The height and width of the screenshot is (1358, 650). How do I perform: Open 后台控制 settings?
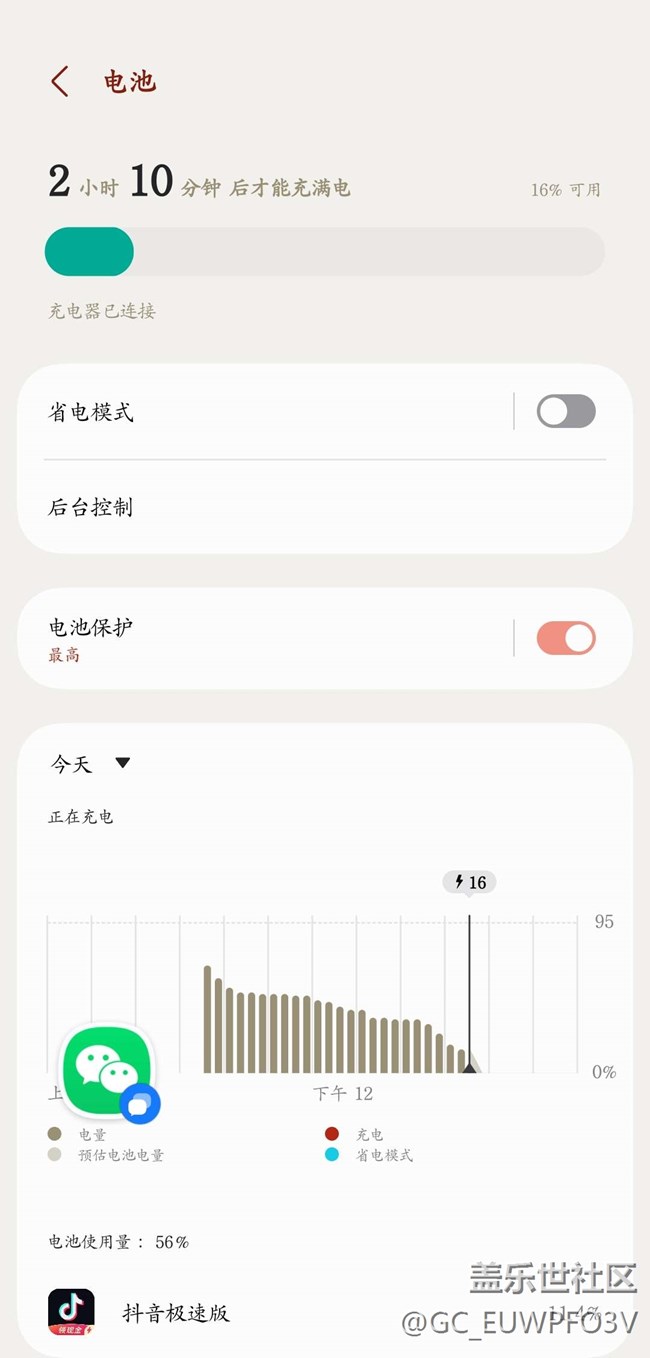pos(300,507)
